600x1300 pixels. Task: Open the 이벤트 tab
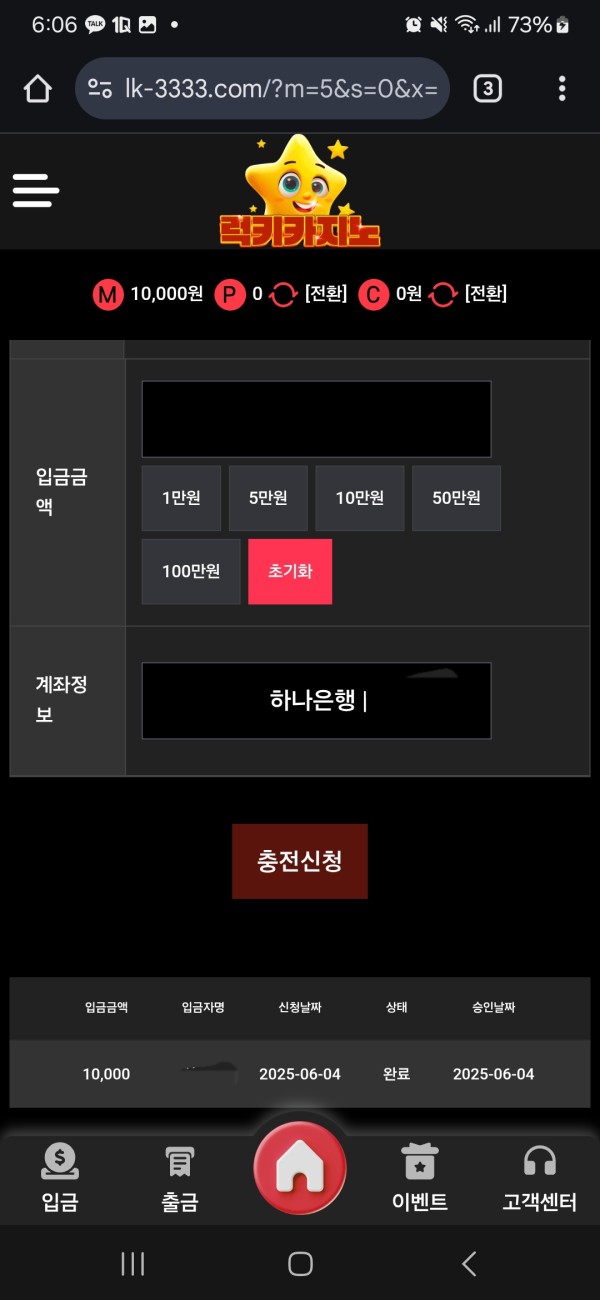click(x=420, y=1178)
